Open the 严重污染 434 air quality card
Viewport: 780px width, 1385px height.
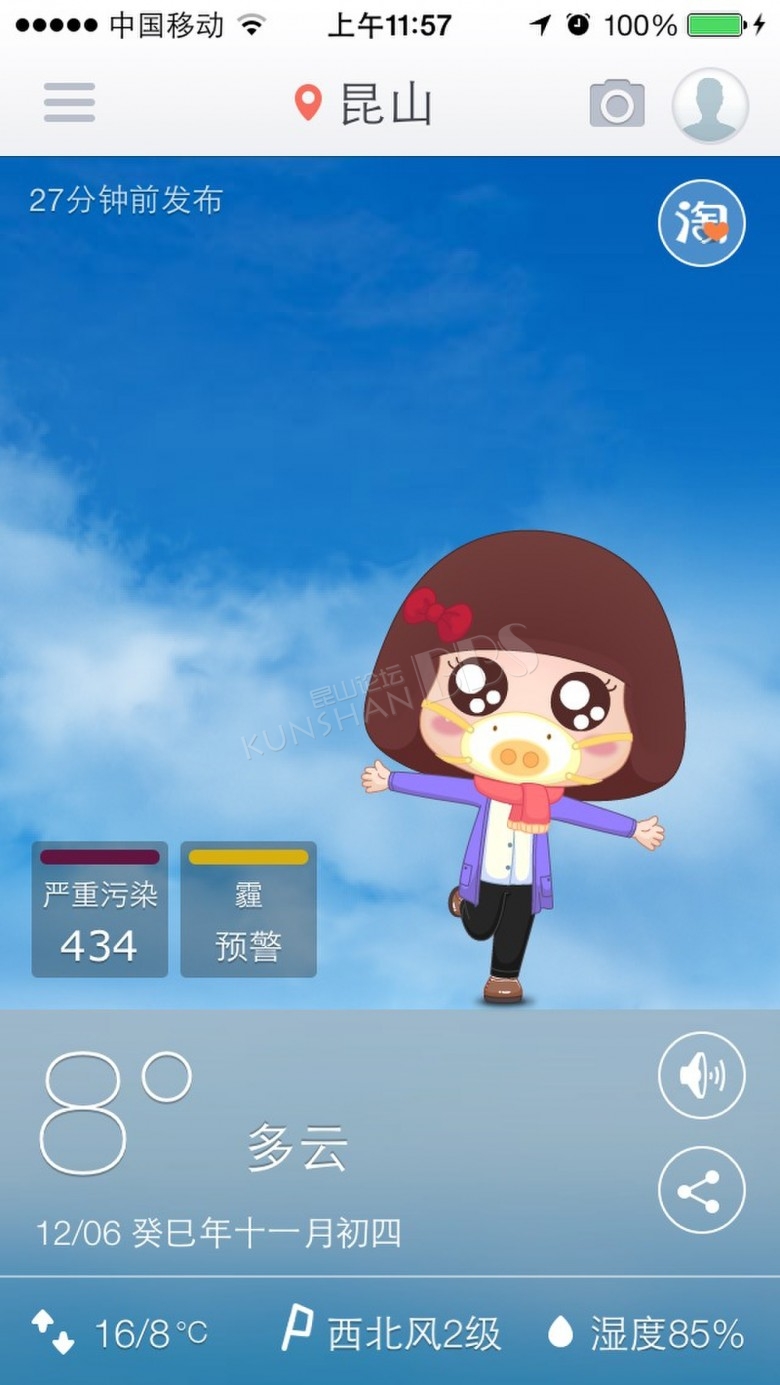(100, 909)
